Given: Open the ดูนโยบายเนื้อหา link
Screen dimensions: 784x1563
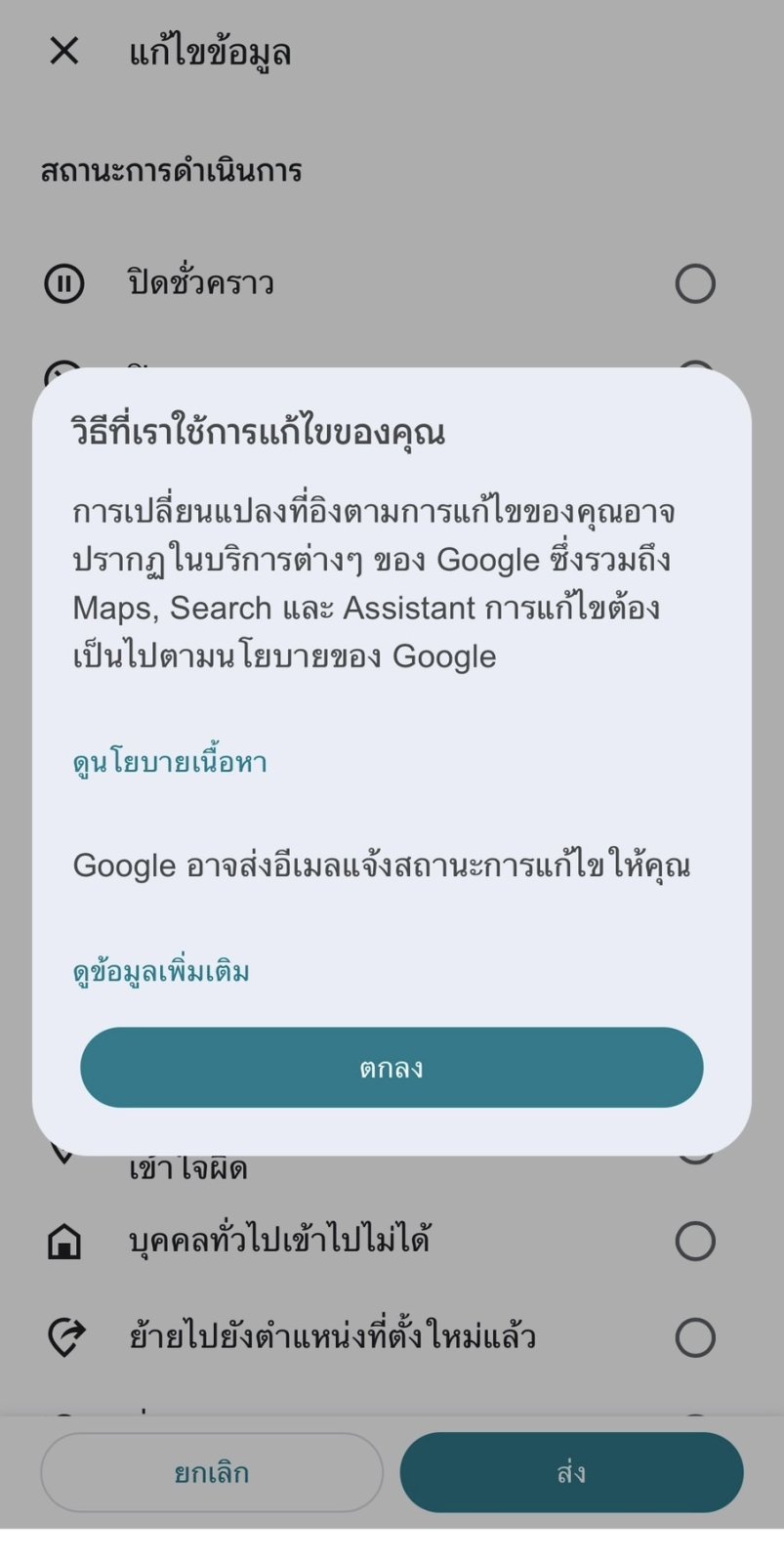Looking at the screenshot, I should click(170, 762).
